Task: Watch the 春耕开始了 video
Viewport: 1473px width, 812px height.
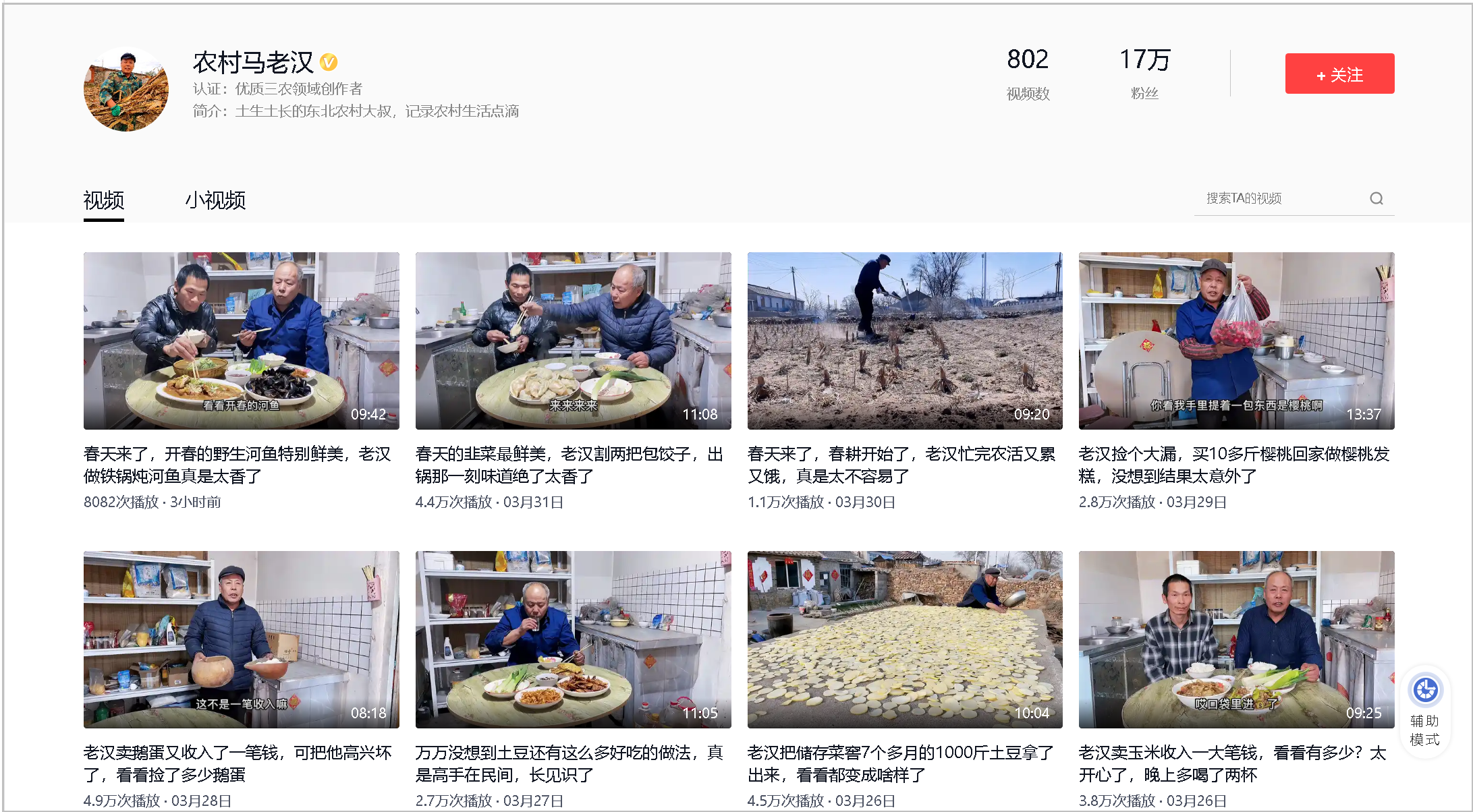Action: (x=904, y=341)
